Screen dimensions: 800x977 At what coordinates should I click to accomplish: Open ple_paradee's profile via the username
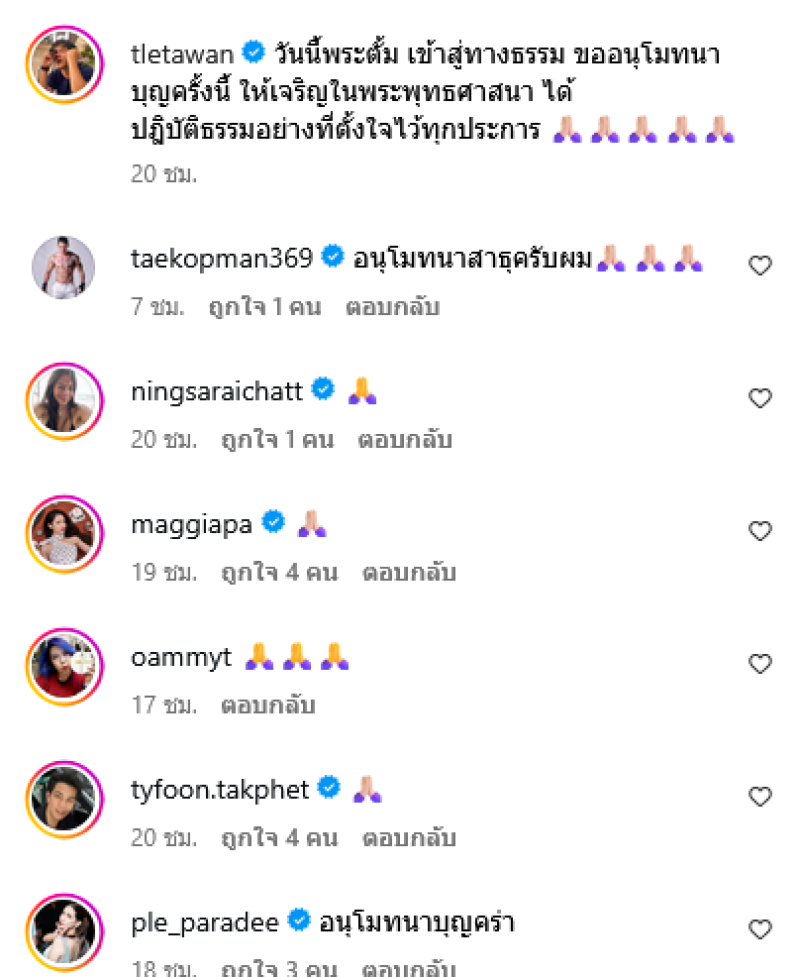205,922
